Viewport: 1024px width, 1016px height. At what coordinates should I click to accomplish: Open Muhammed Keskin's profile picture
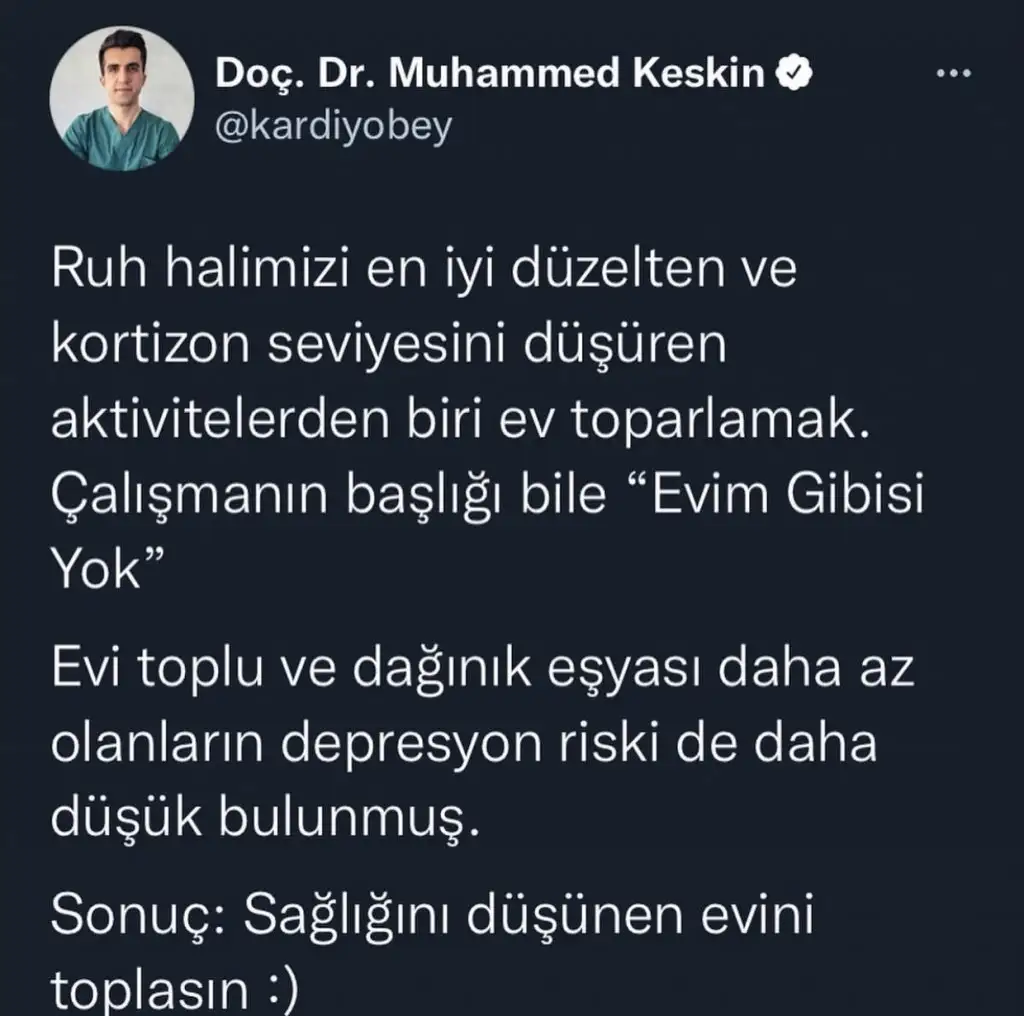tap(122, 99)
